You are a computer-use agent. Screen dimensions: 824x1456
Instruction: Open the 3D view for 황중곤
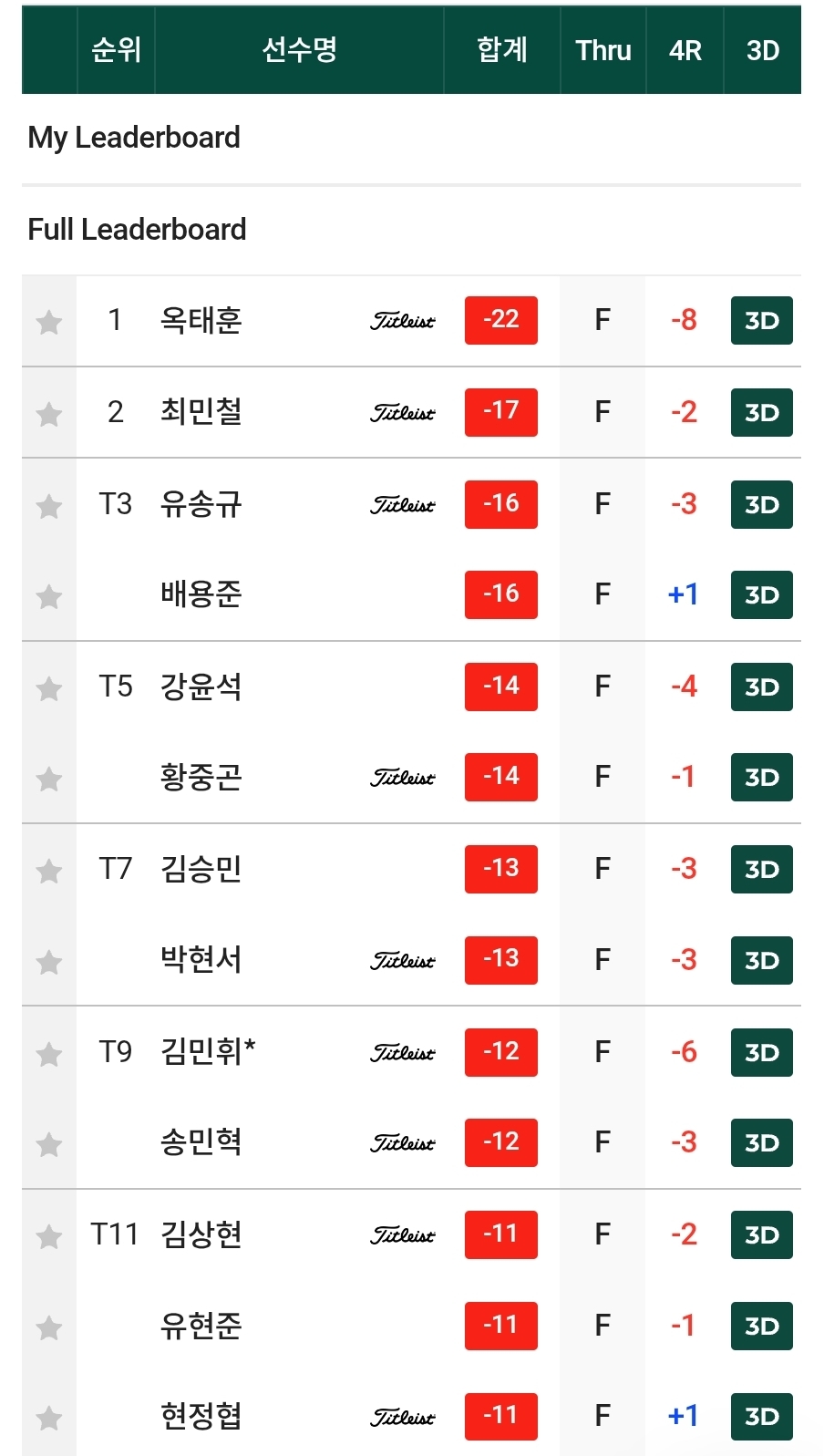(761, 777)
